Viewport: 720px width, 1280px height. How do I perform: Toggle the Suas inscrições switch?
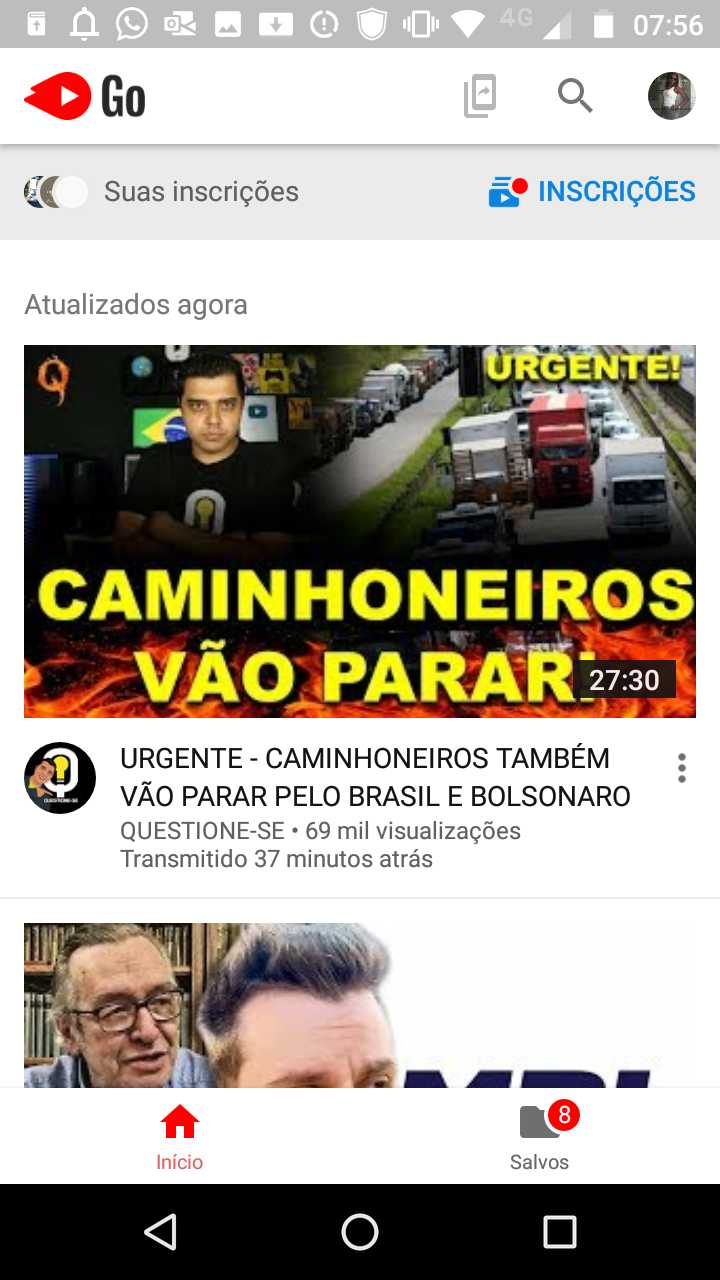(x=56, y=191)
